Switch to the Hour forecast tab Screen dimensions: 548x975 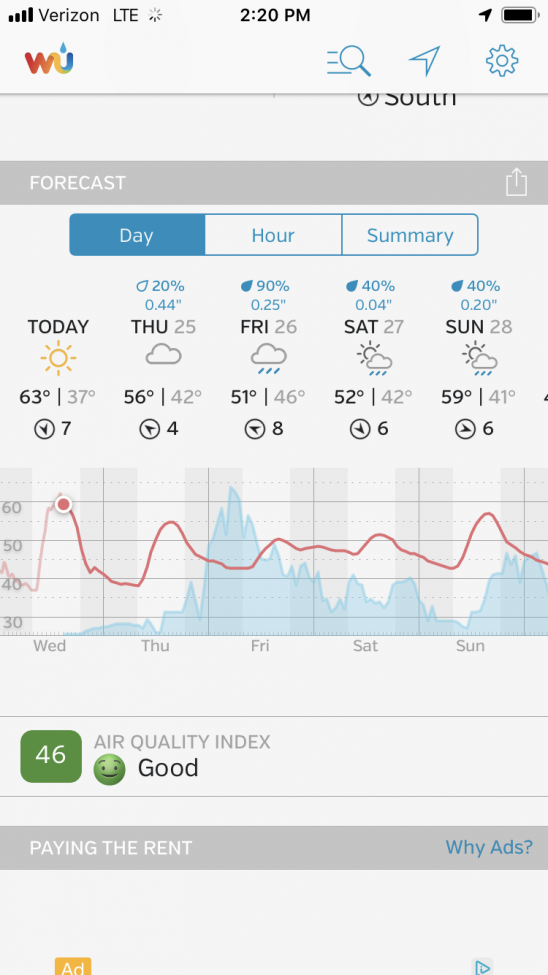(x=273, y=235)
